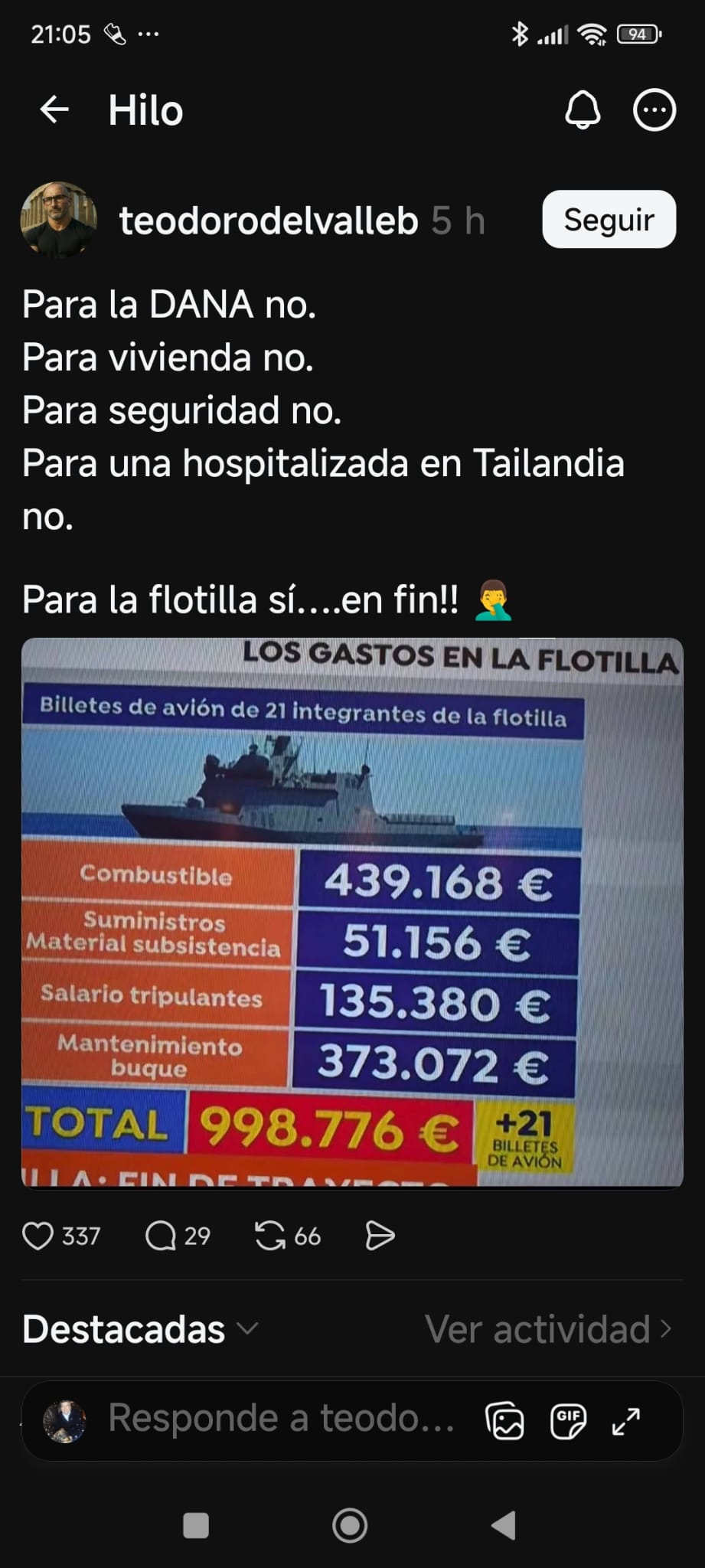
Task: Repost teodorodelvalleb's post
Action: 270,1236
